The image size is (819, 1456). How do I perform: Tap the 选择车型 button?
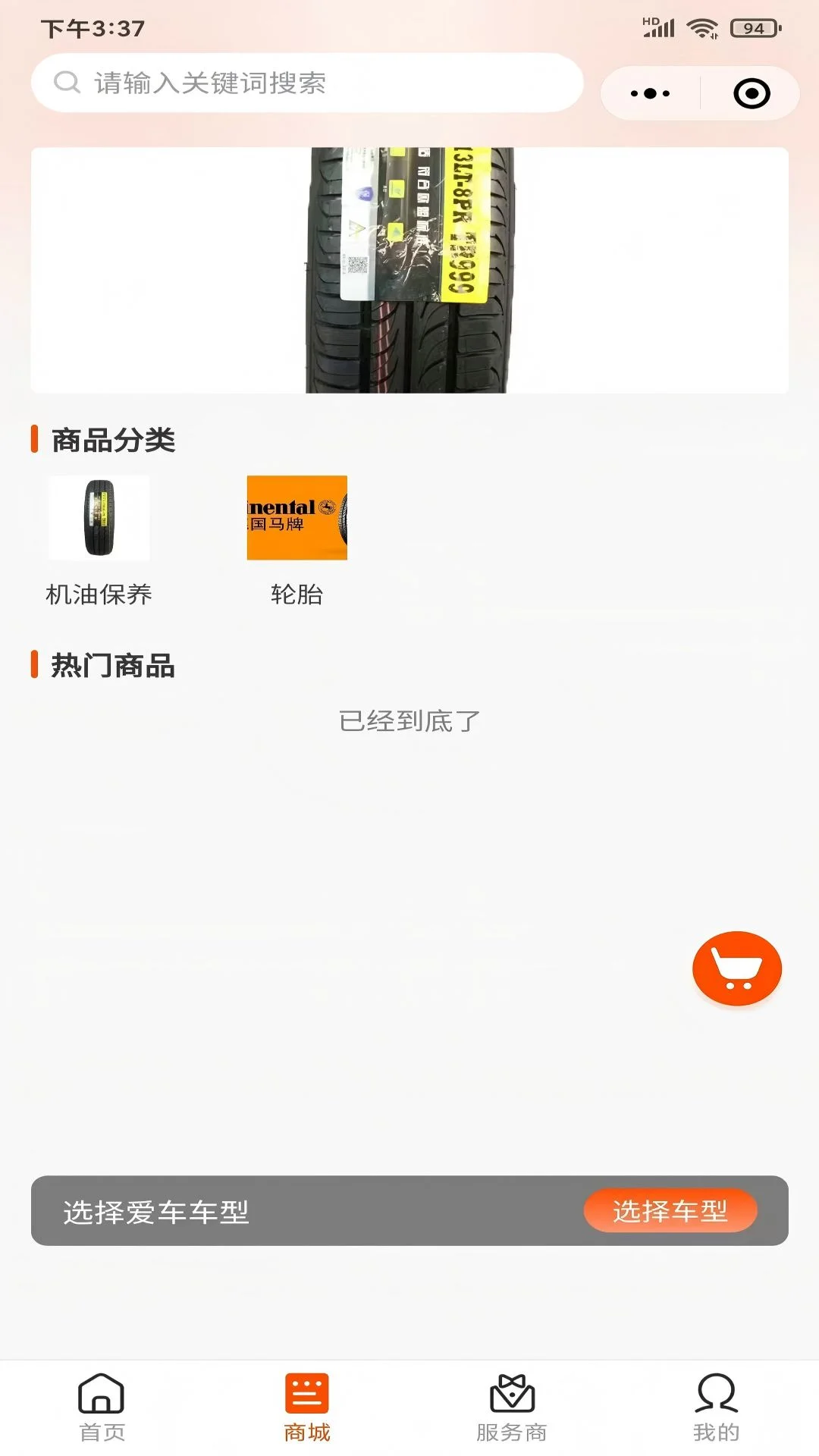pyautogui.click(x=670, y=1211)
